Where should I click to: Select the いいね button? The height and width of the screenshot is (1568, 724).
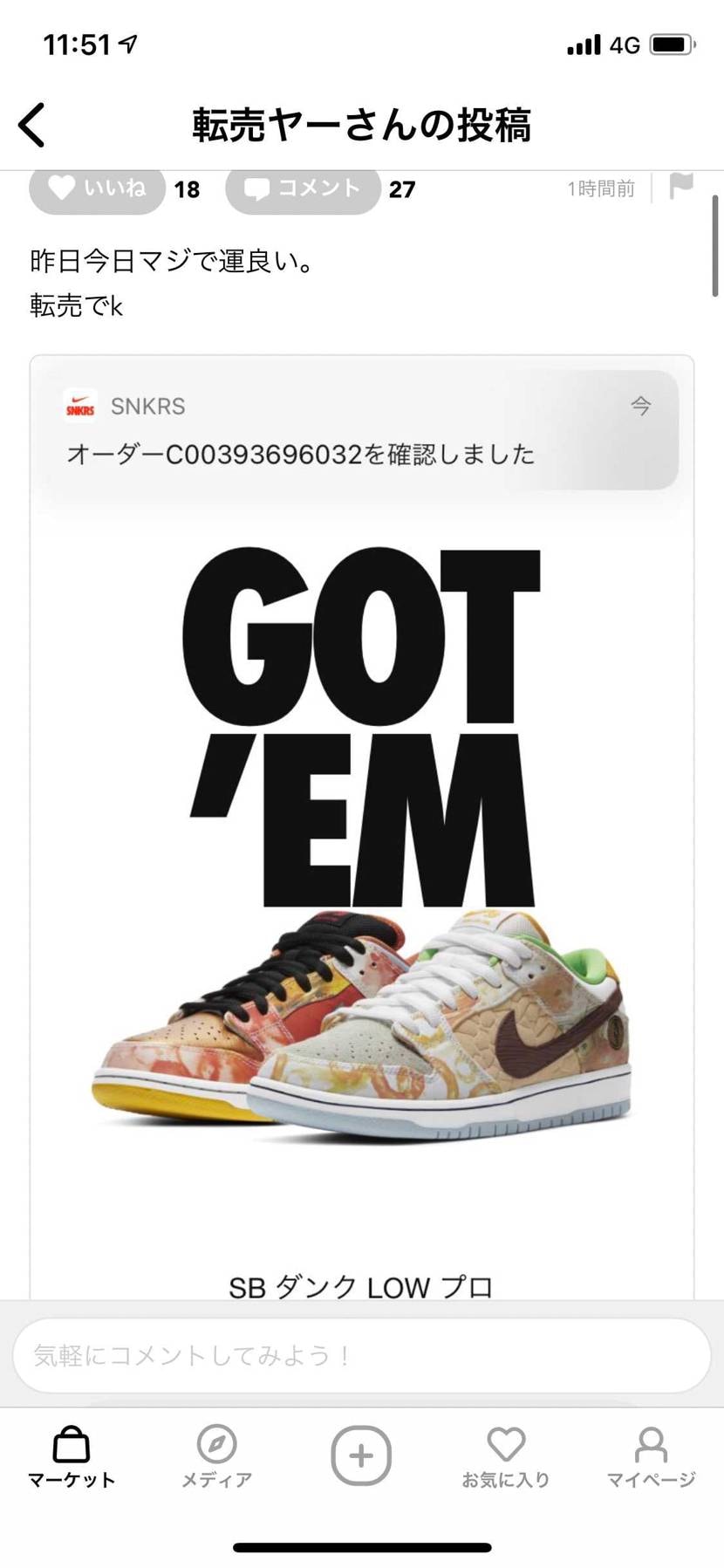tap(96, 188)
